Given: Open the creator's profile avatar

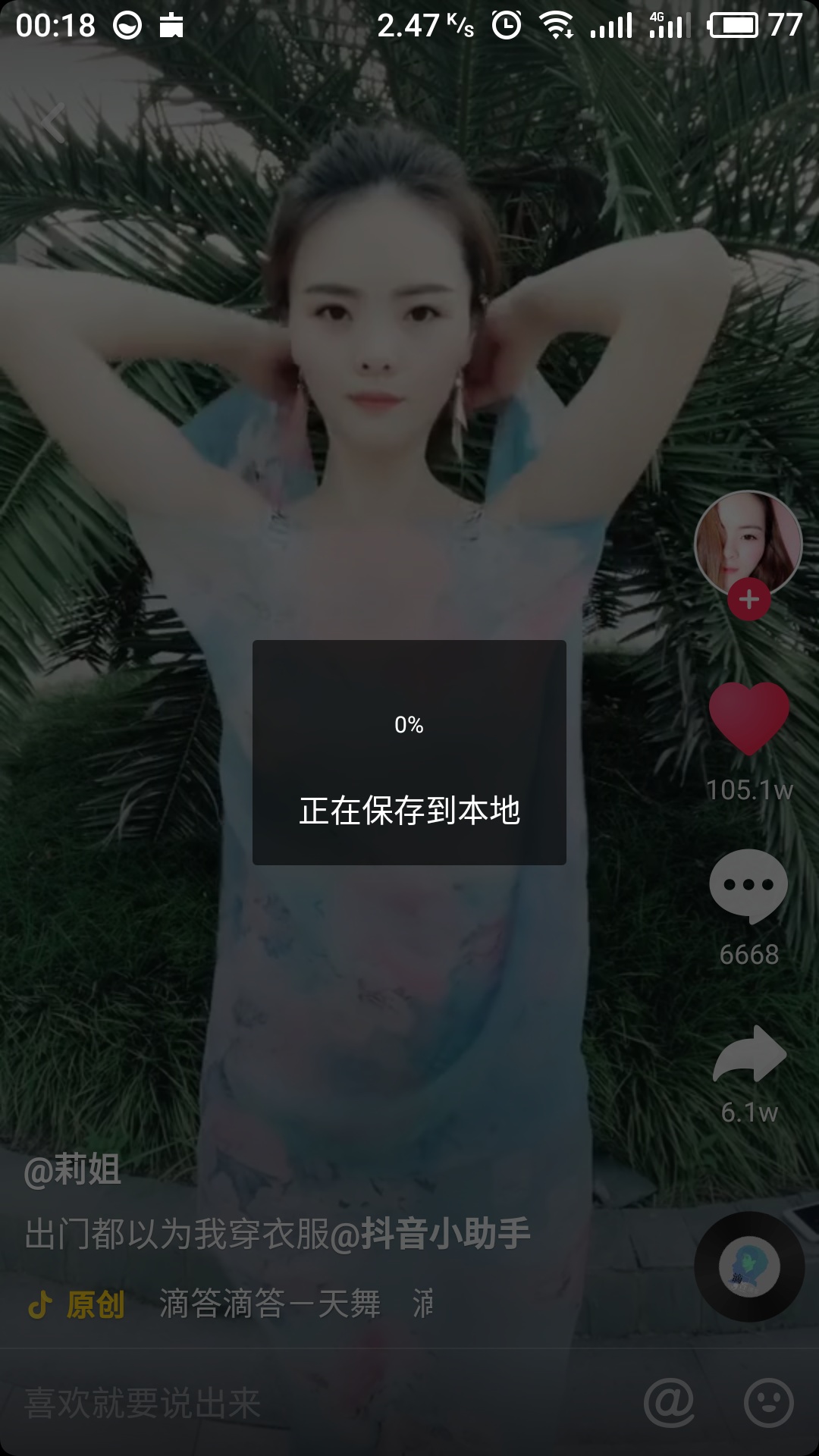Looking at the screenshot, I should pos(748,544).
